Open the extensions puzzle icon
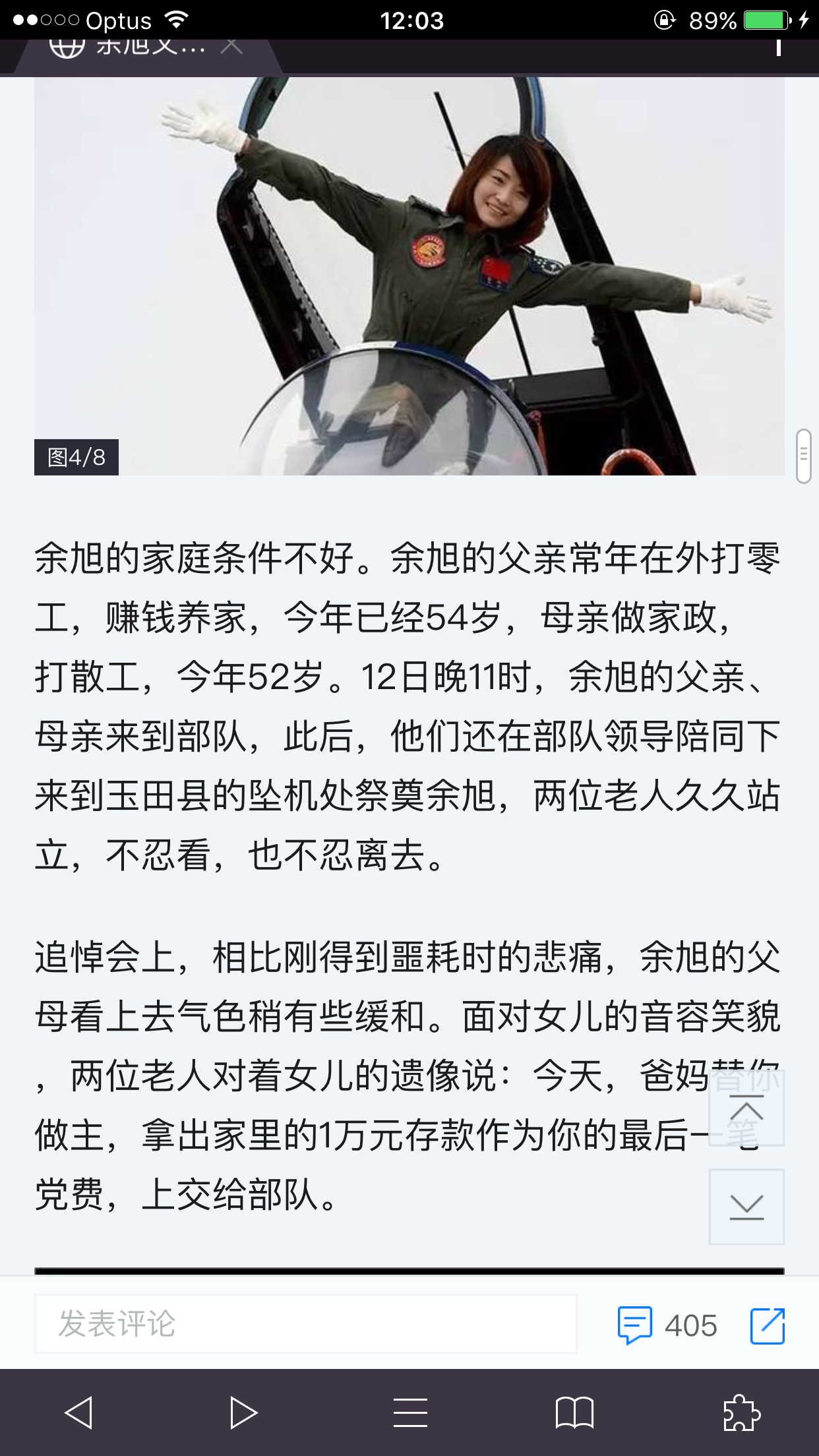This screenshot has height=1456, width=819. (x=741, y=1412)
